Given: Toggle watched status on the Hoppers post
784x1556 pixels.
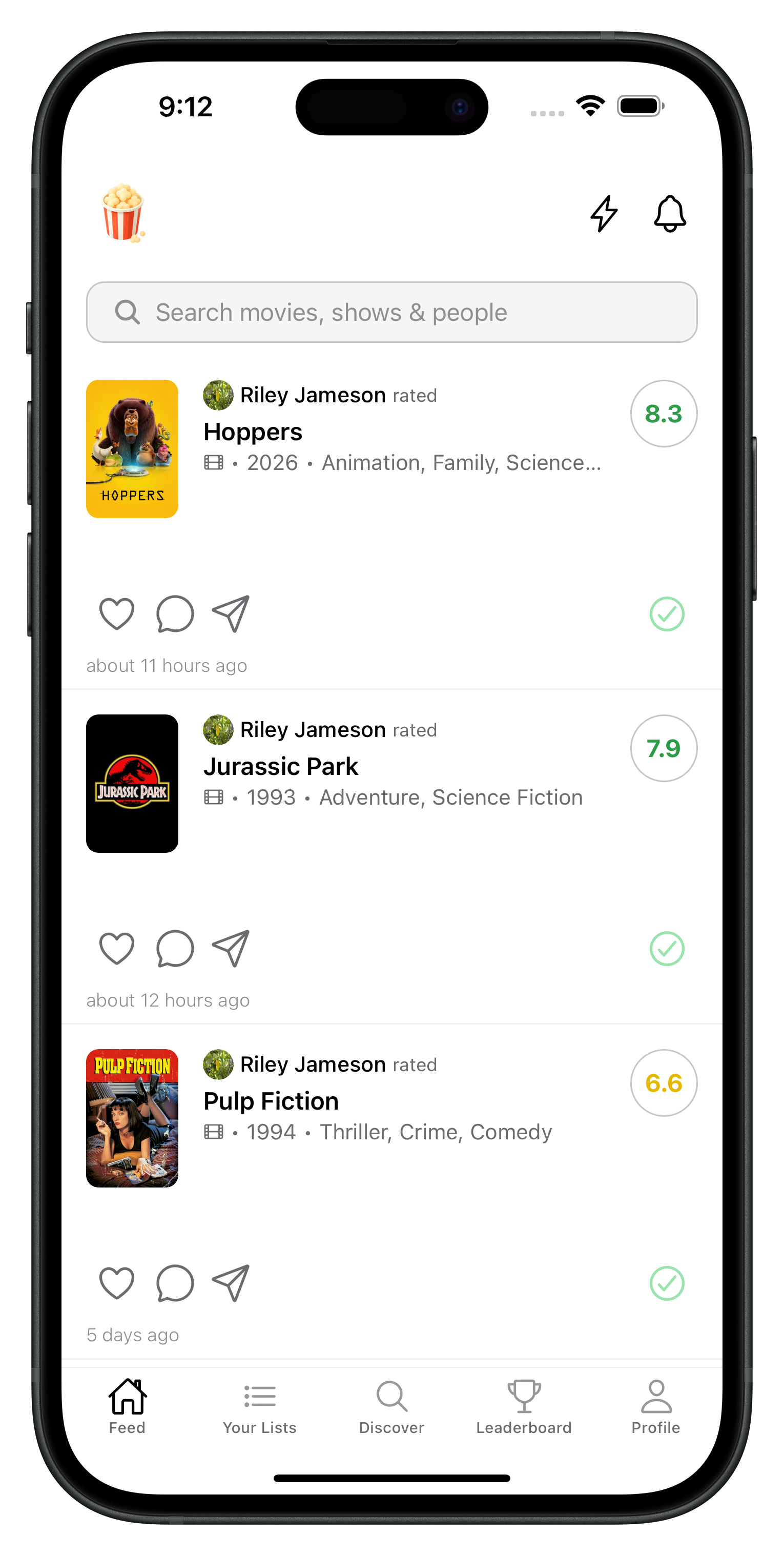Looking at the screenshot, I should click(666, 613).
